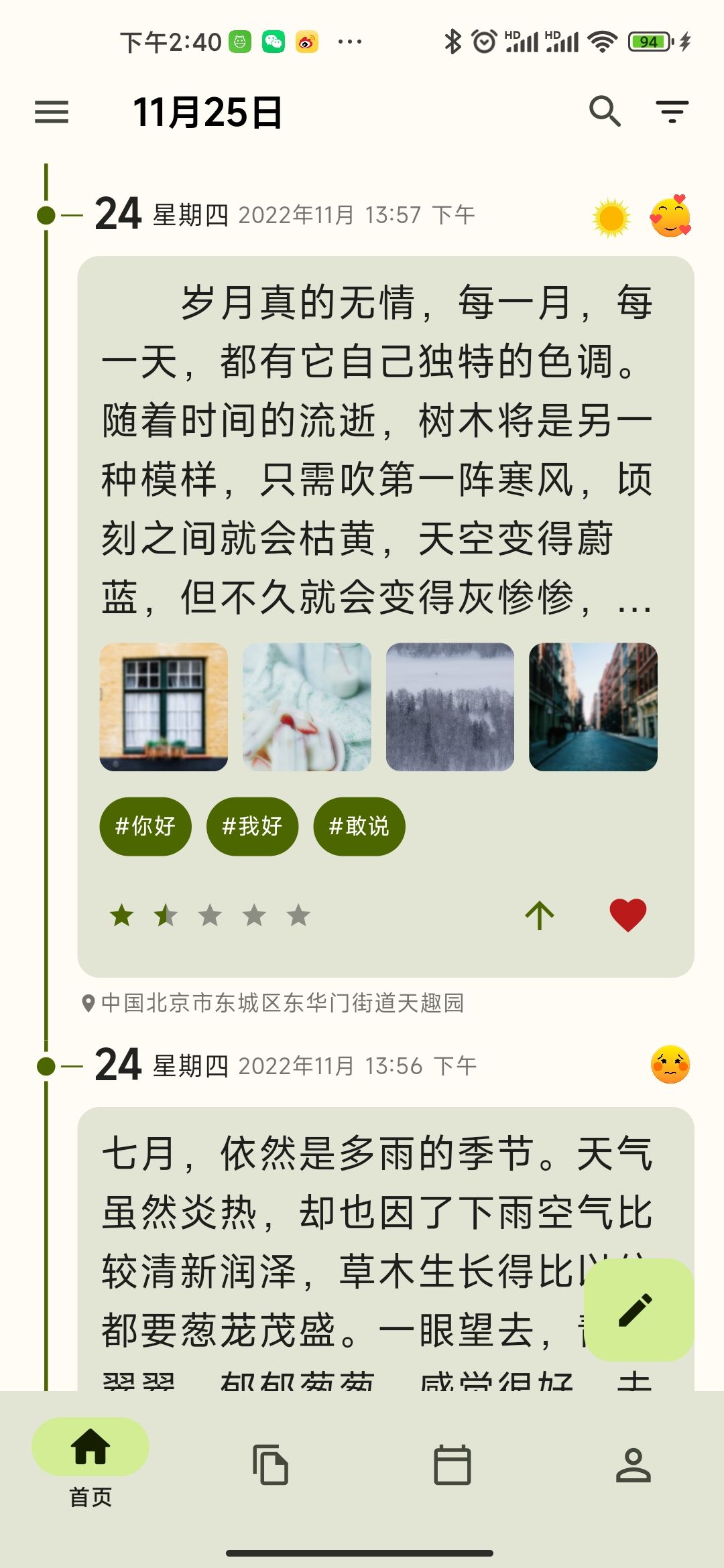Viewport: 724px width, 1568px height.
Task: Switch to the profile tab
Action: pyautogui.click(x=633, y=1465)
